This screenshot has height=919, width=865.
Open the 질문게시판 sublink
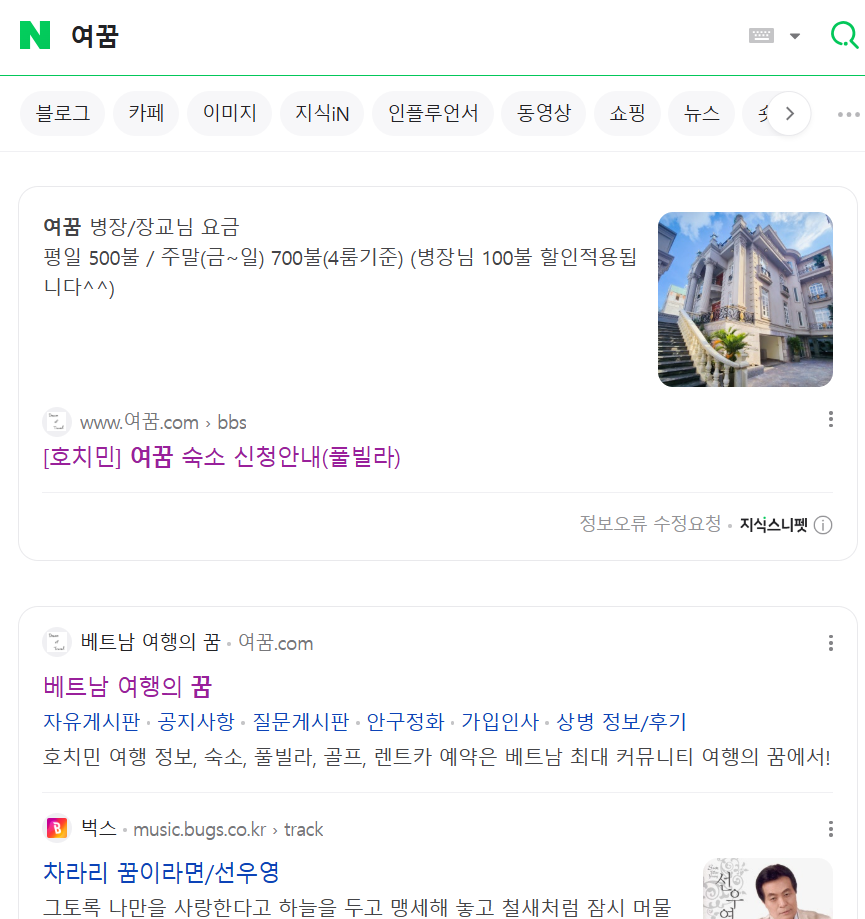[300, 722]
